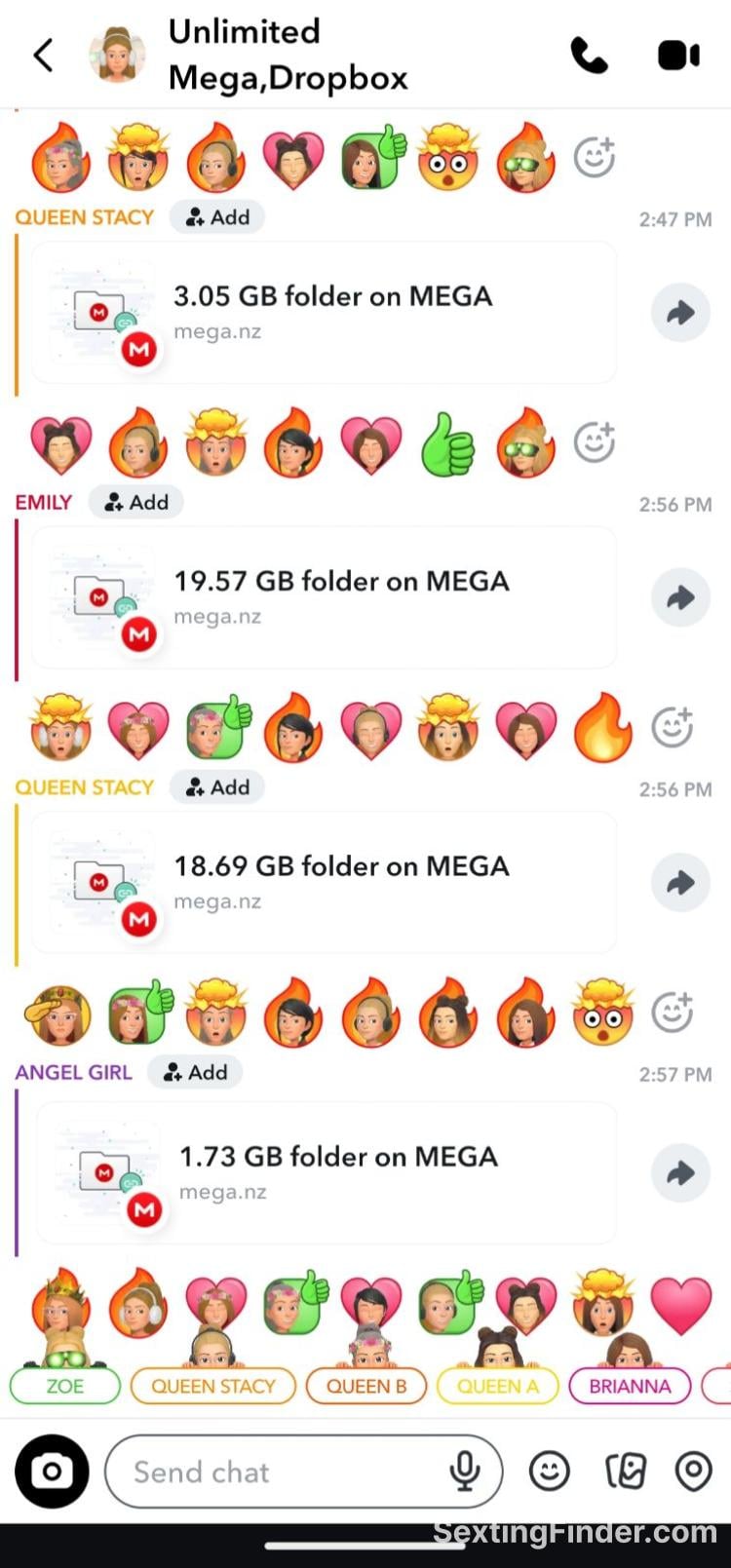The width and height of the screenshot is (731, 1568).
Task: Select the ZOE member chip
Action: coord(64,1386)
